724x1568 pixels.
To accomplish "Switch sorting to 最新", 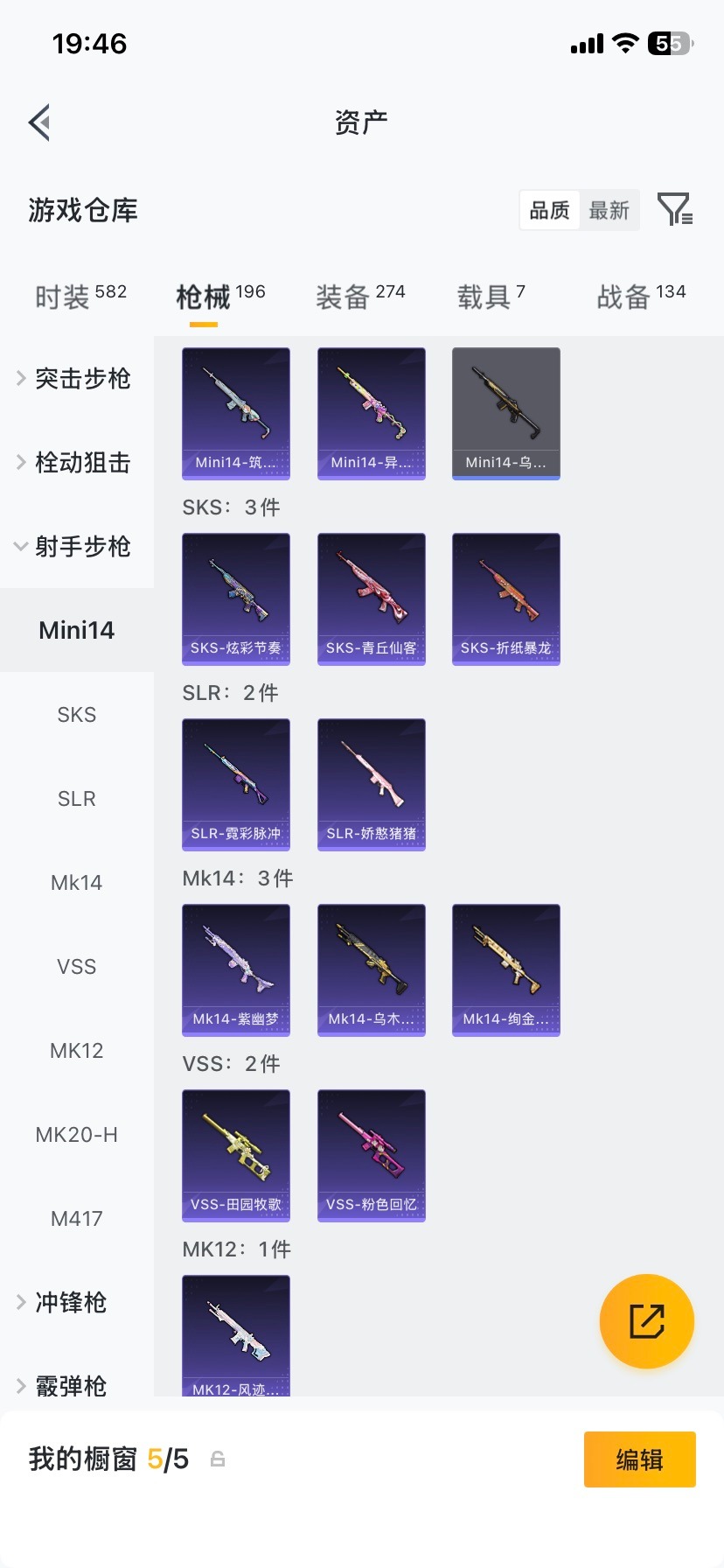I will click(609, 210).
